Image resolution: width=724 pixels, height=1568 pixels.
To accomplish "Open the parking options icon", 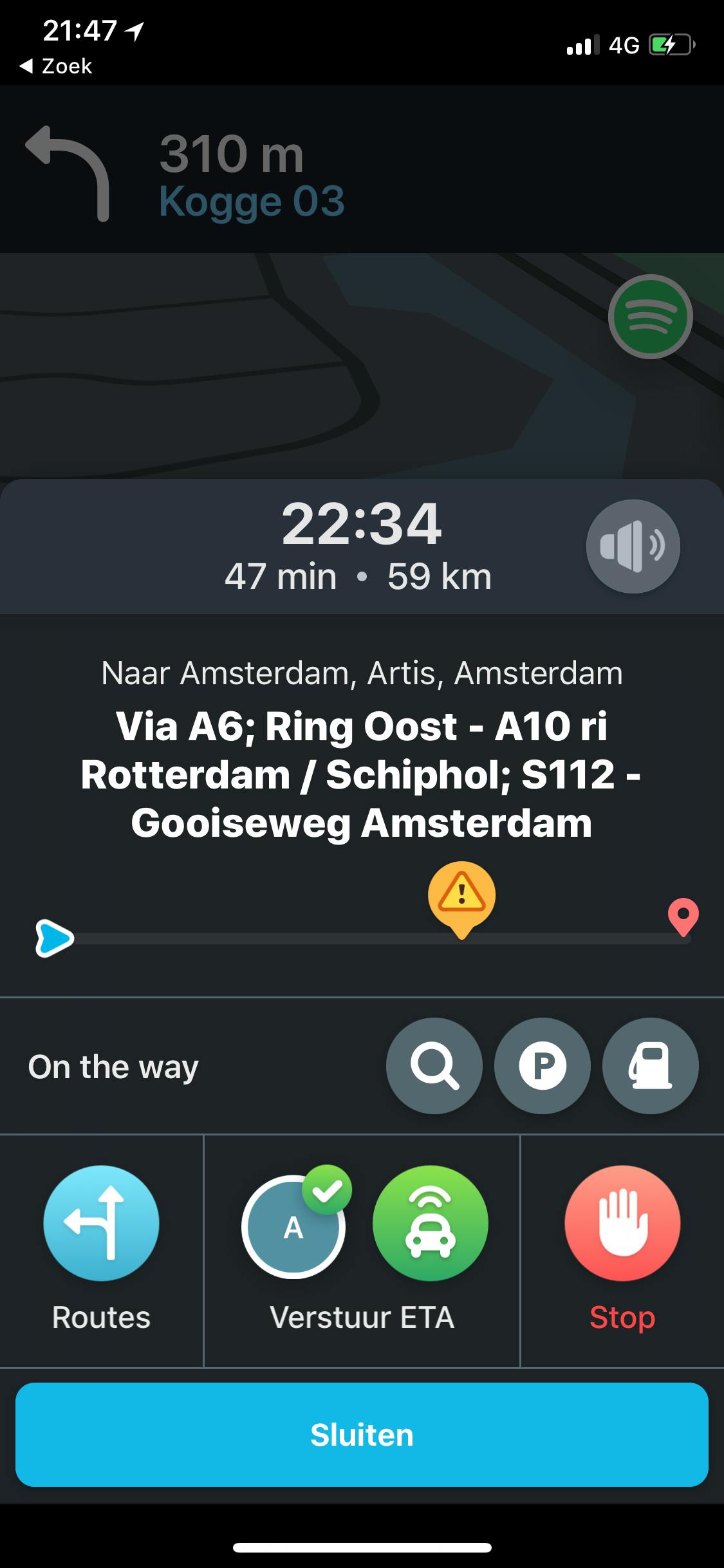I will tap(543, 1067).
